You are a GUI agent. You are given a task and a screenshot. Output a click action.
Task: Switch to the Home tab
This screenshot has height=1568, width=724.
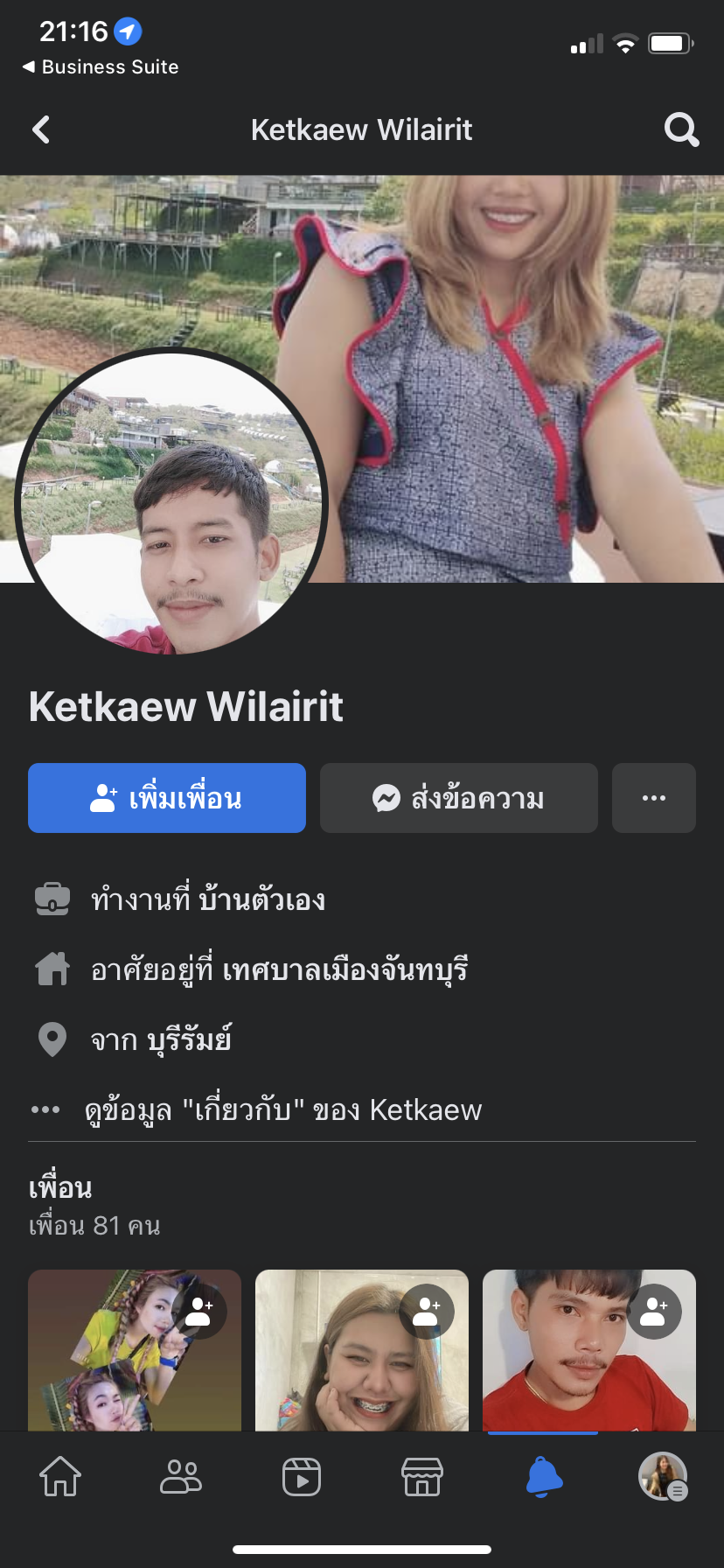coord(60,1476)
